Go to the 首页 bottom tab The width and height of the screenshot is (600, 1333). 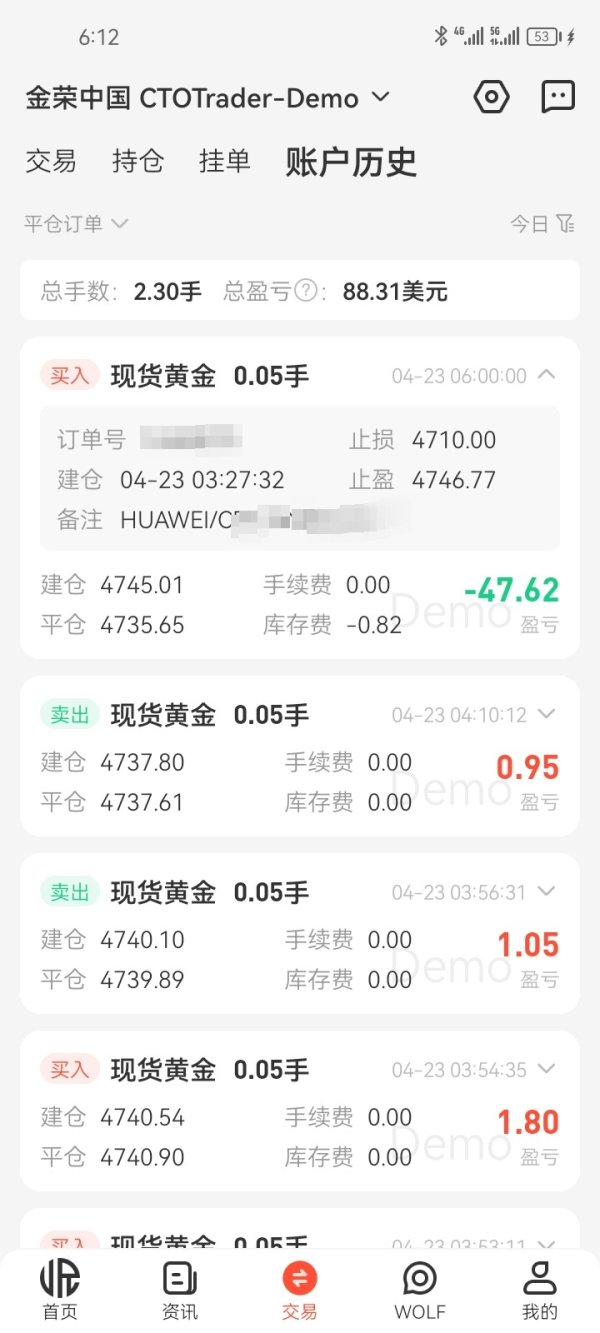tap(60, 1289)
